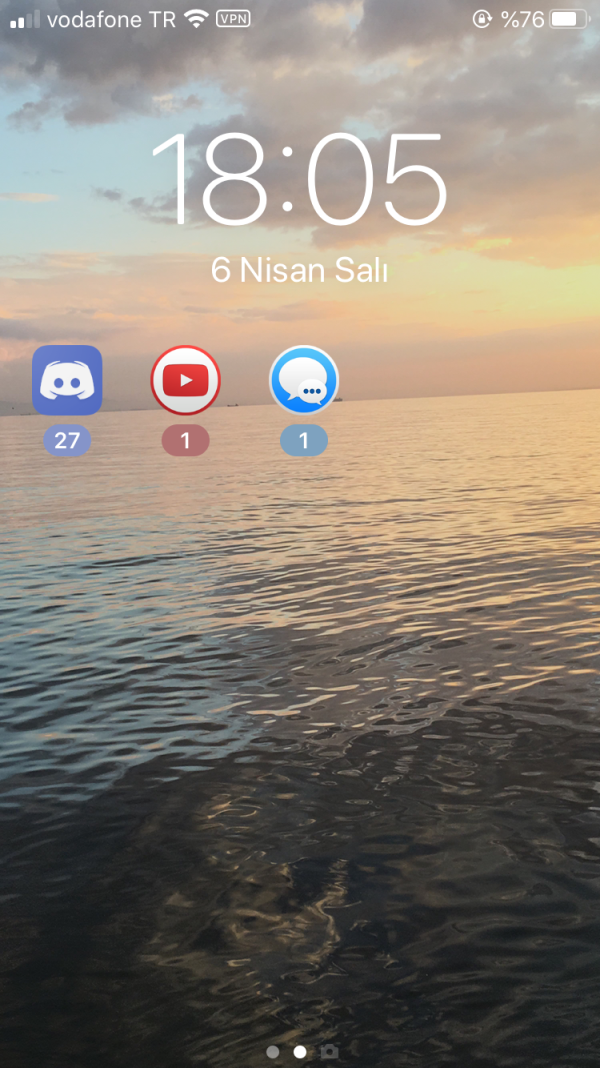Screen dimensions: 600x1068
Task: Open the Messenger notification icon
Action: [304, 380]
